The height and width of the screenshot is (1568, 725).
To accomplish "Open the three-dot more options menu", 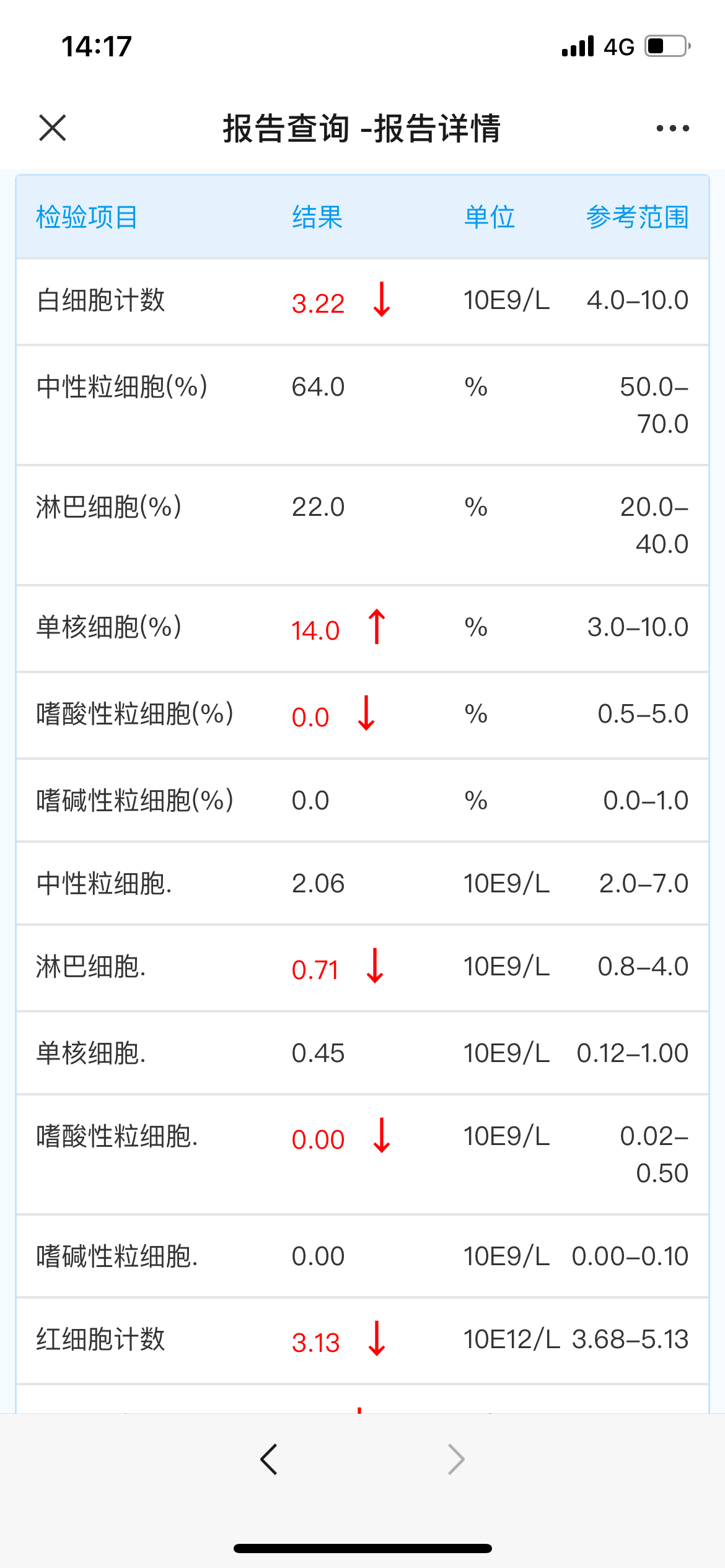I will click(x=672, y=128).
